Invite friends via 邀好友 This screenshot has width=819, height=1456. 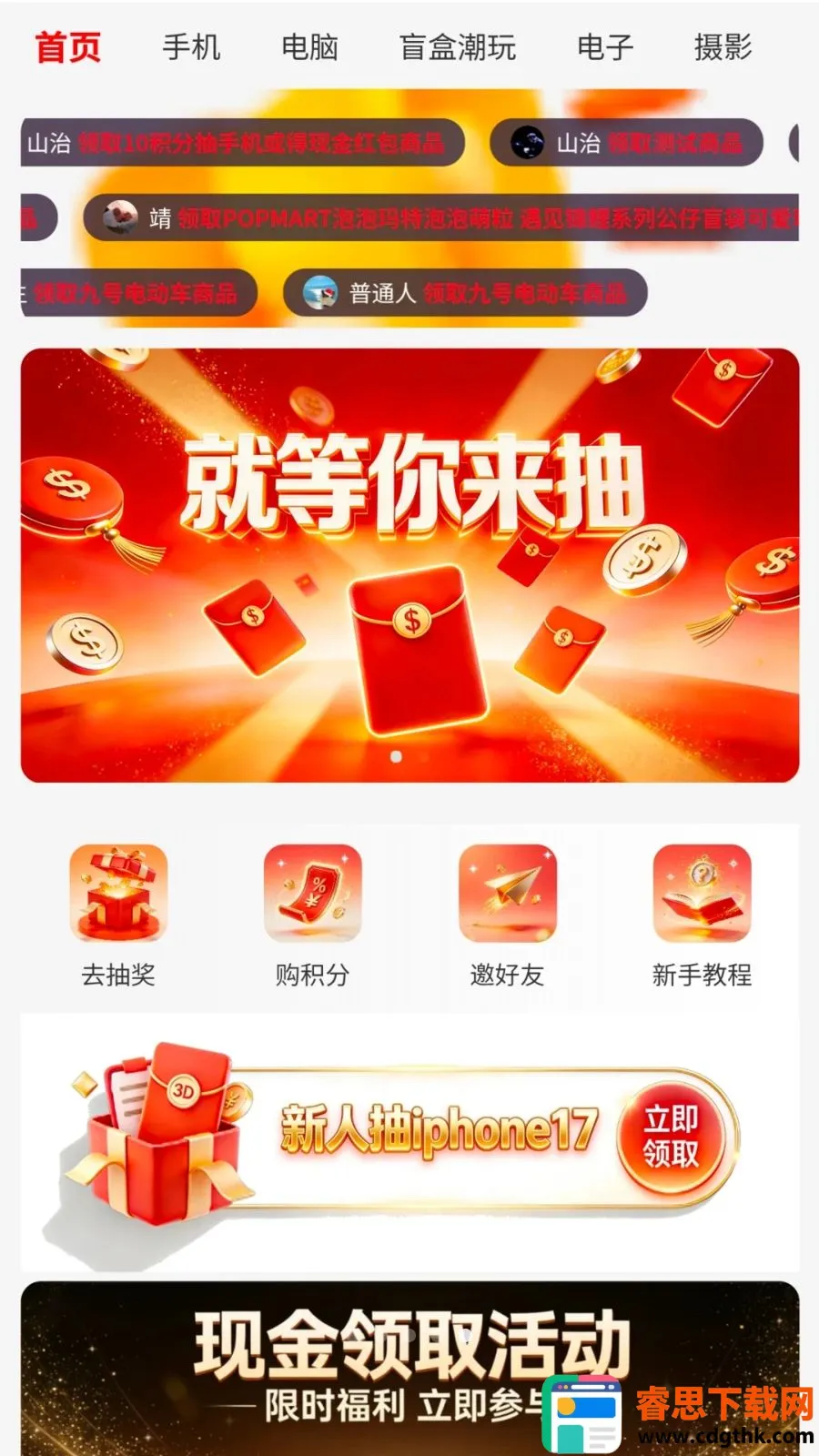(x=507, y=916)
